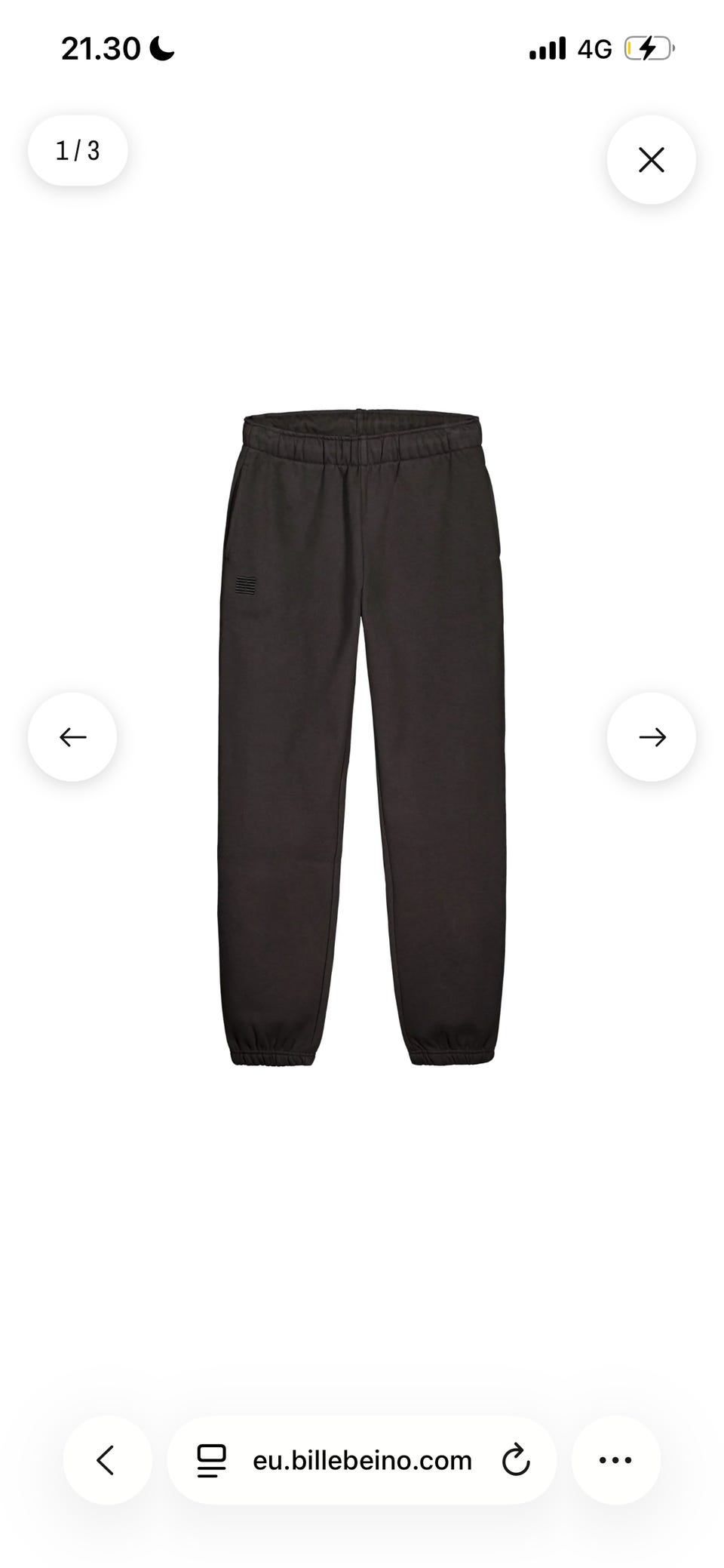This screenshot has height=1568, width=724.
Task: Tap the eu.billebeino.com address bar
Action: pyautogui.click(x=362, y=1460)
